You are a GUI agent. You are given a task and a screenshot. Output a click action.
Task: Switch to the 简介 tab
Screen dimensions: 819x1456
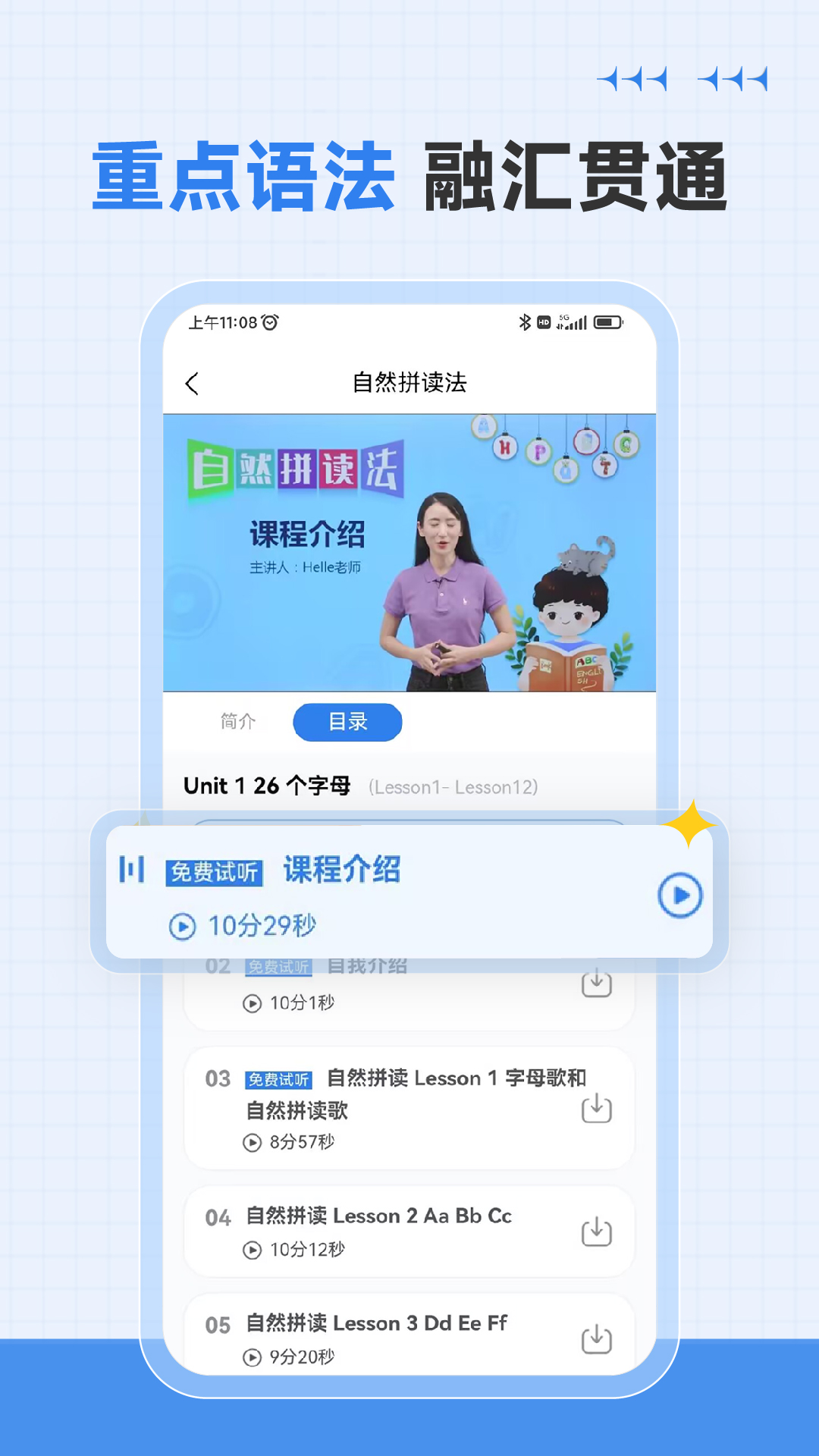tap(236, 723)
